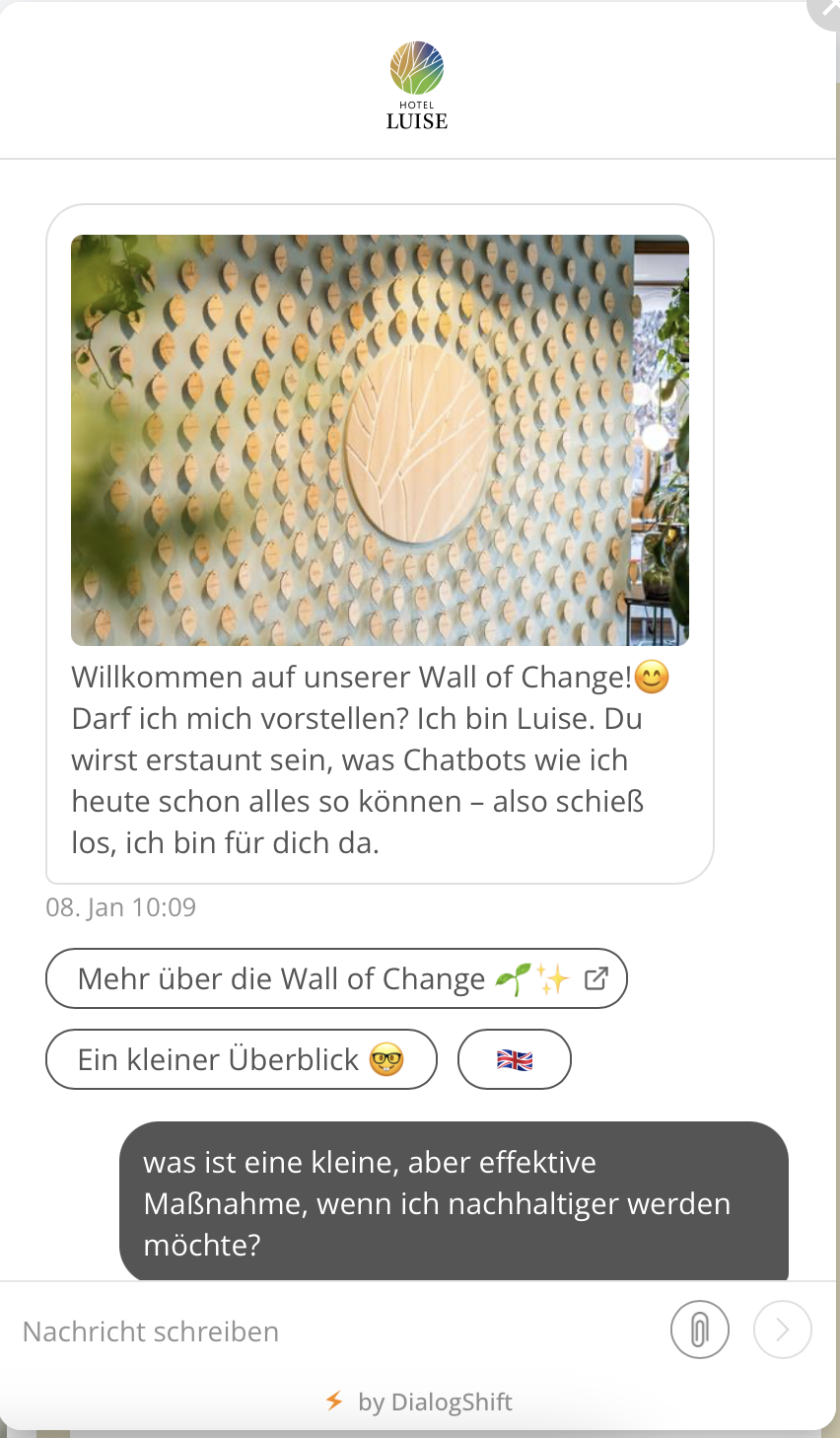Tap Mehr über die Wall of Change
Screen dimensions: 840x1438
tap(336, 978)
